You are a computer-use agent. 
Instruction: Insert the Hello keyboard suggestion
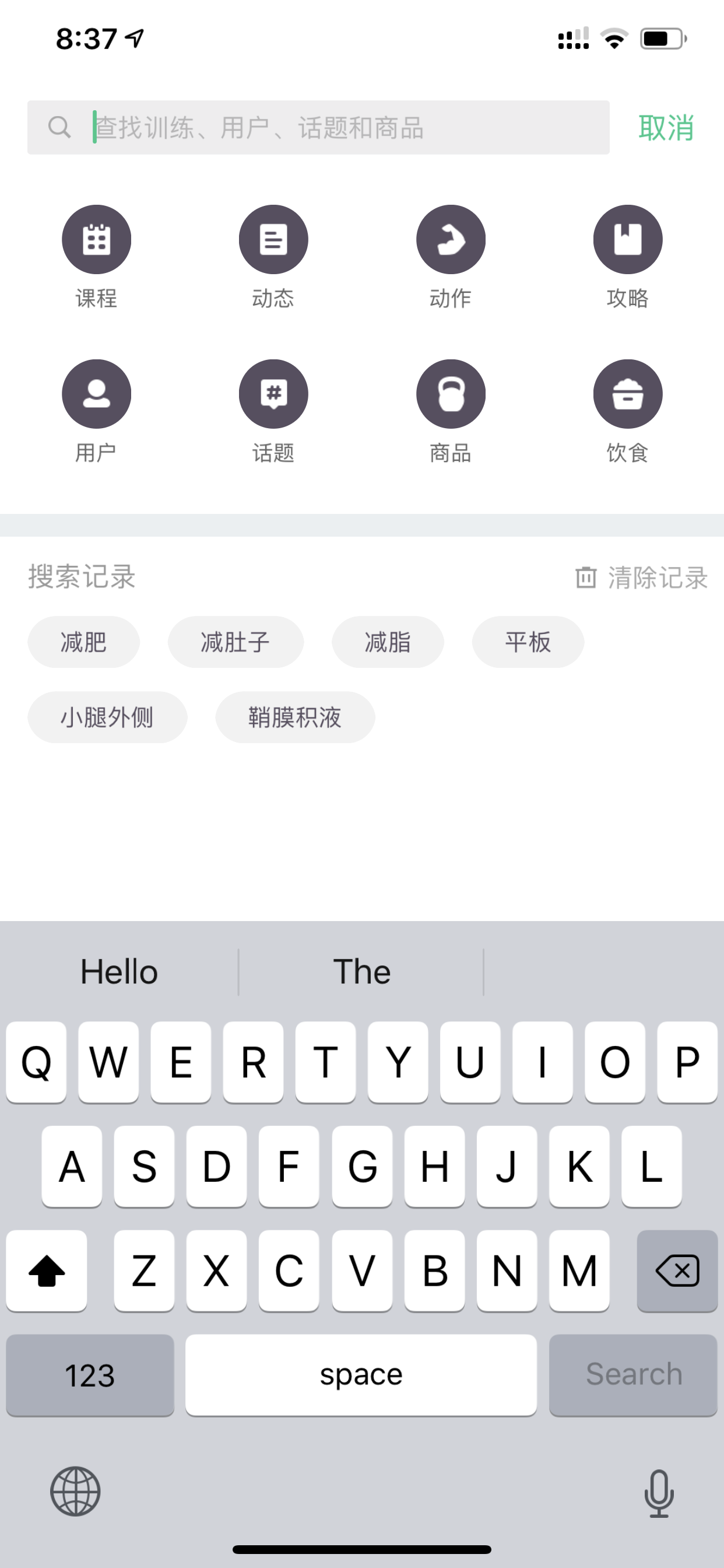[x=120, y=971]
